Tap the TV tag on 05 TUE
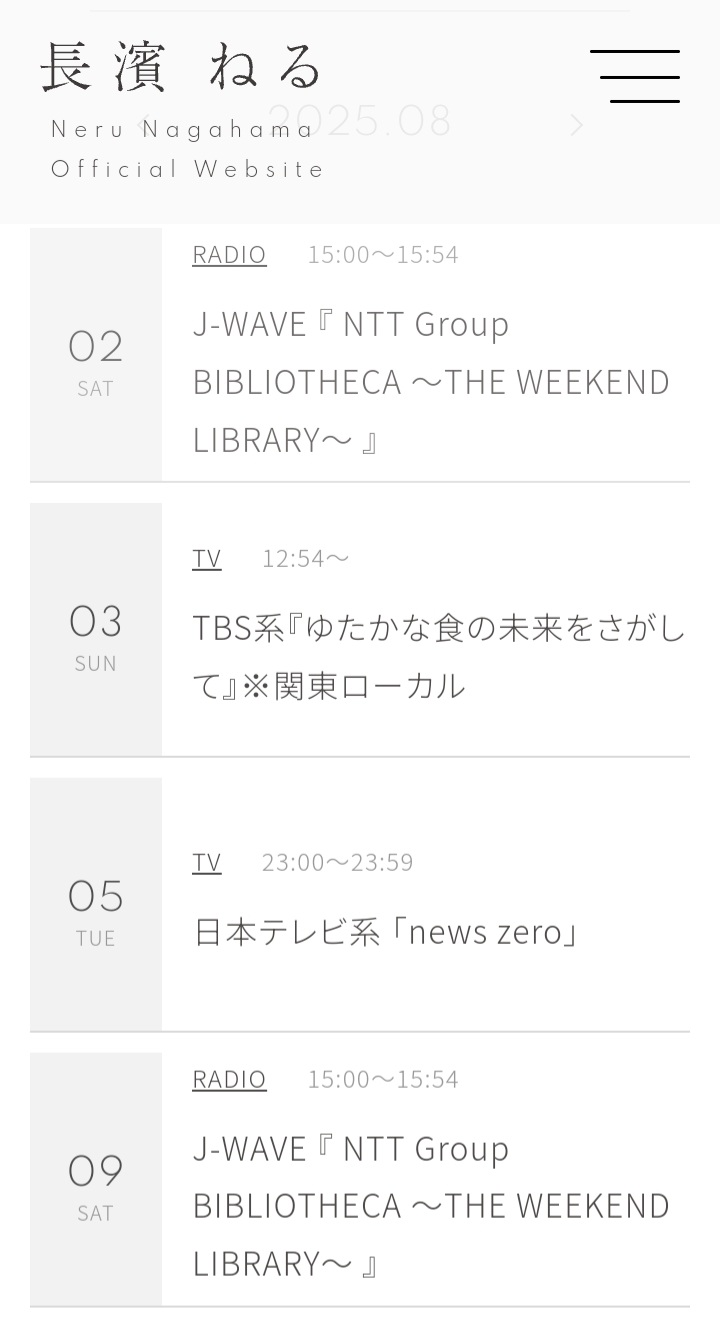This screenshot has width=720, height=1320. click(x=207, y=863)
